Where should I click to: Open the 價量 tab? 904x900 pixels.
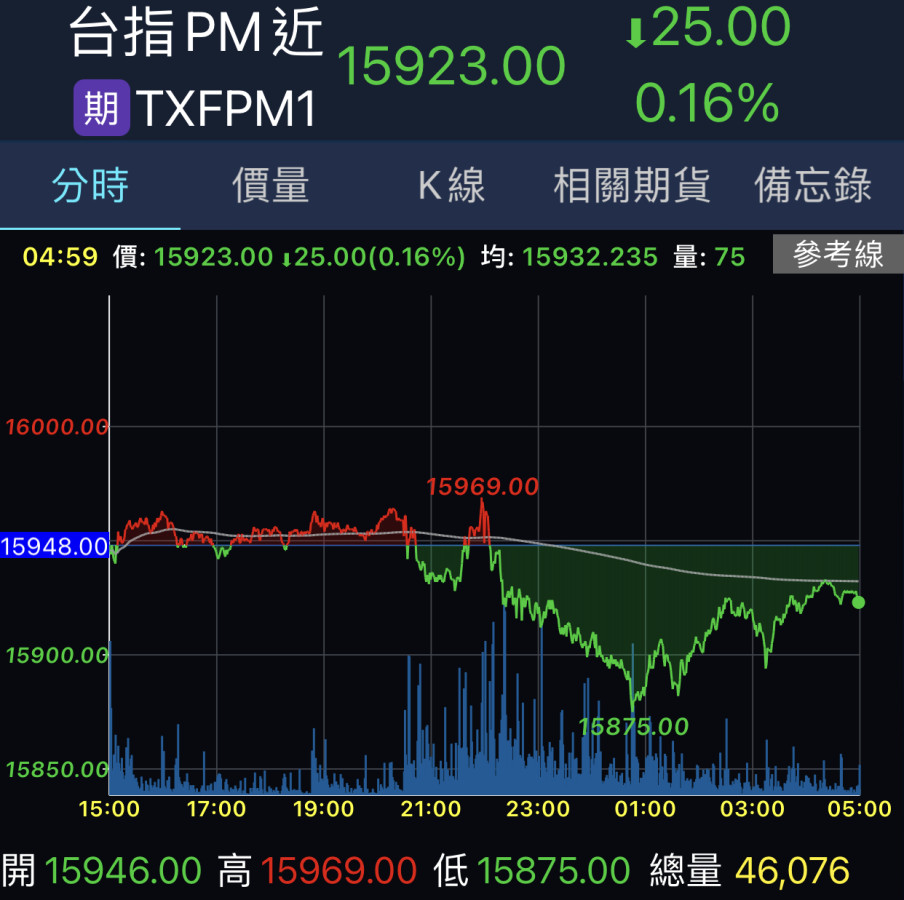coord(271,186)
